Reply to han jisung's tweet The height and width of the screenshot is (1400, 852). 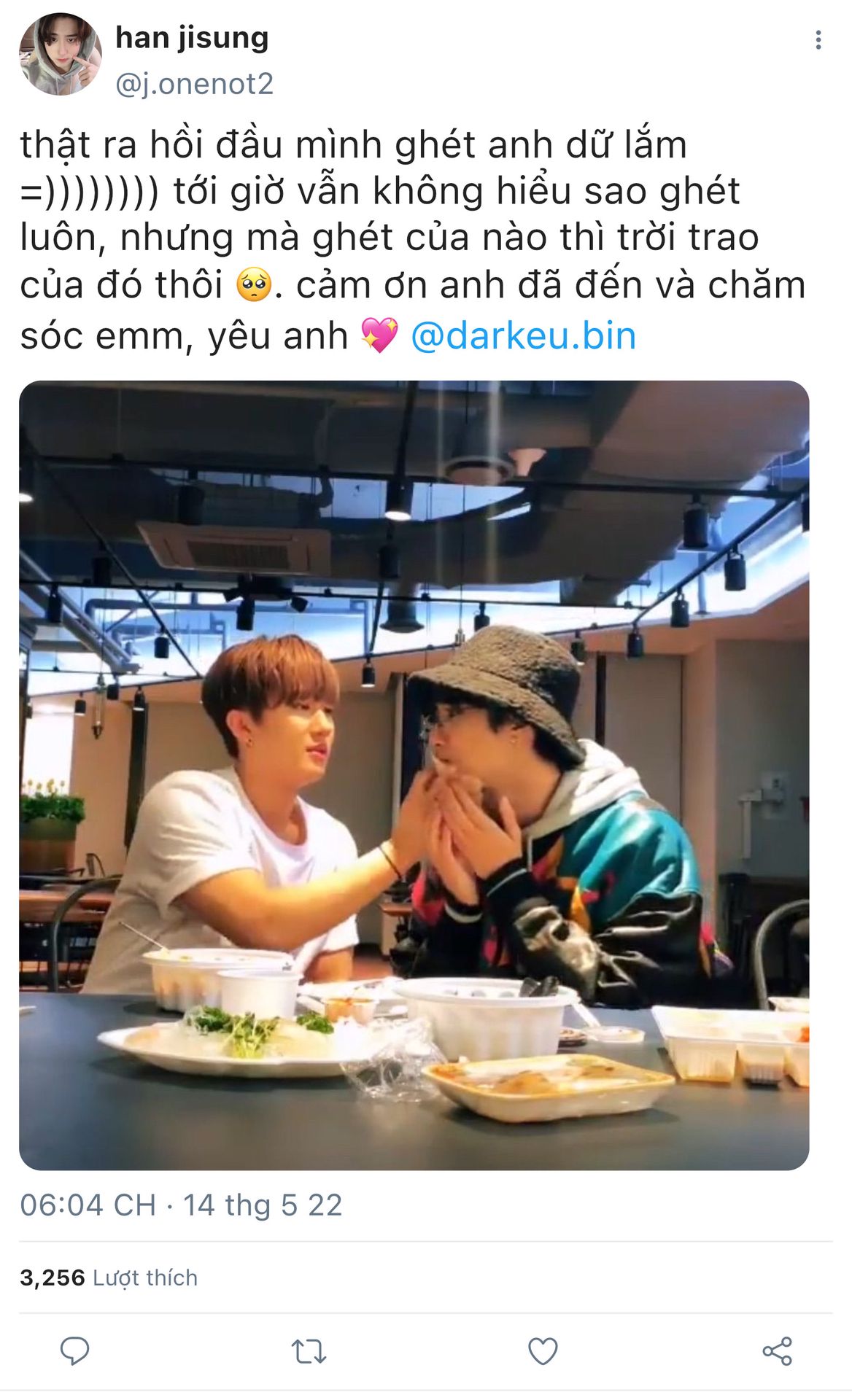[74, 1351]
